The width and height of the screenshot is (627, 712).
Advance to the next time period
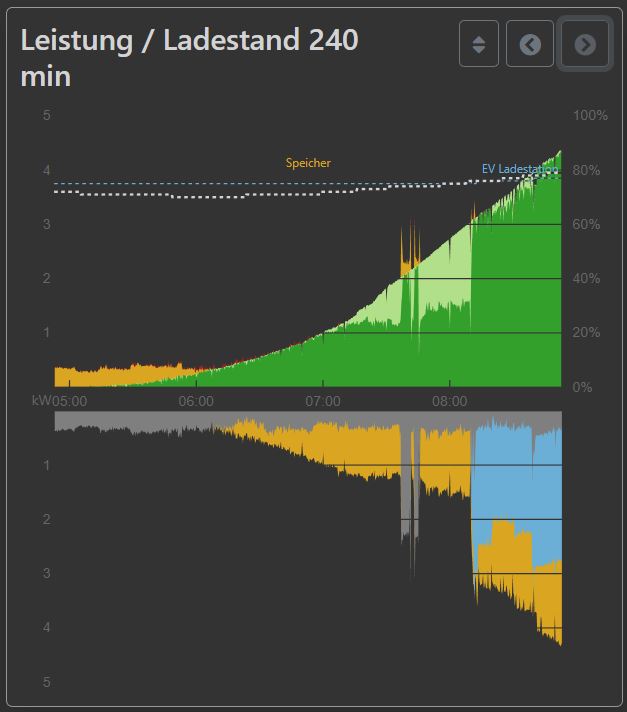tap(585, 45)
